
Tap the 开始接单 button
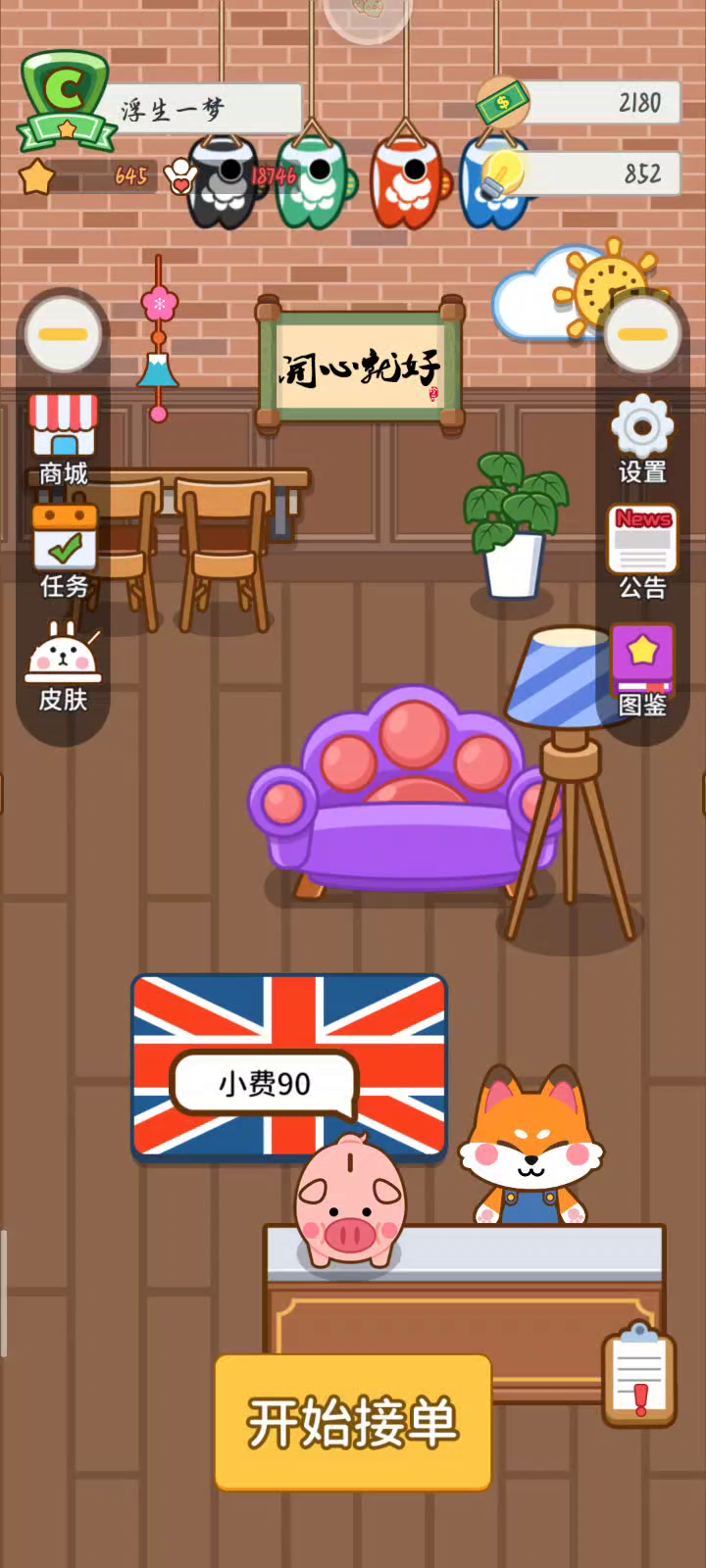tap(353, 1423)
